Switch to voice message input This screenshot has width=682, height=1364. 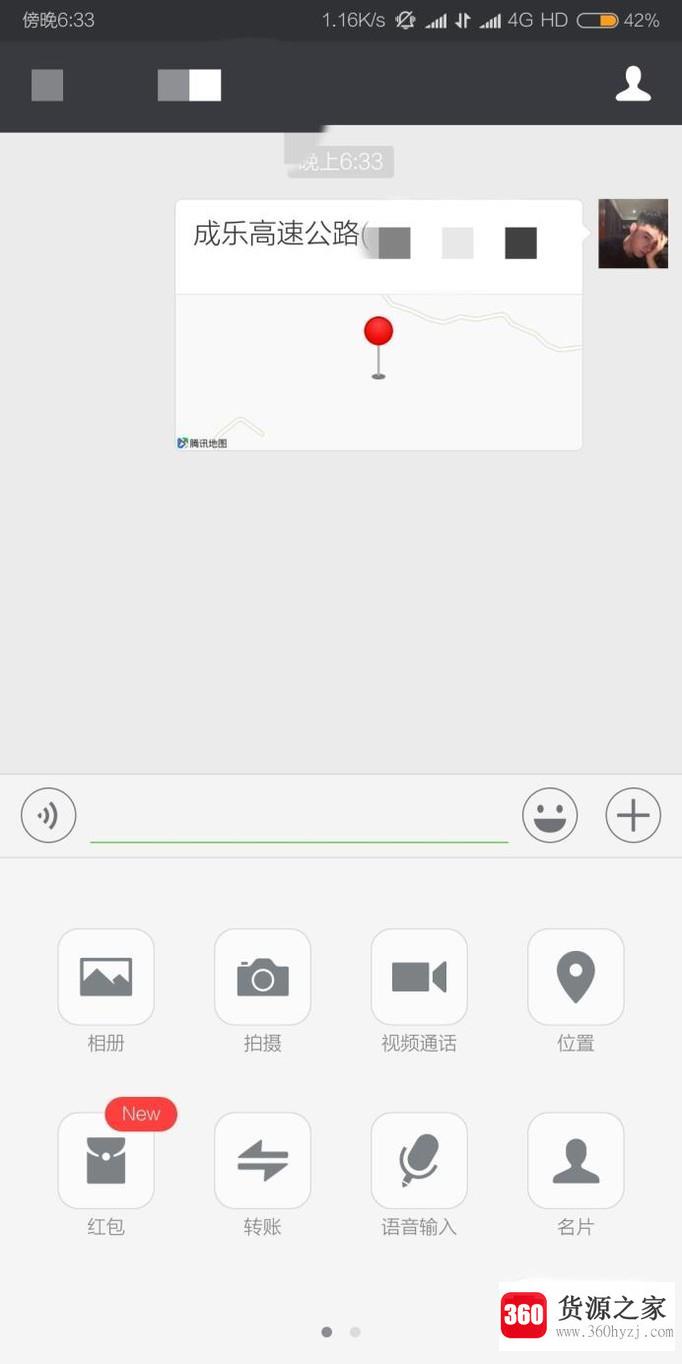tap(48, 816)
